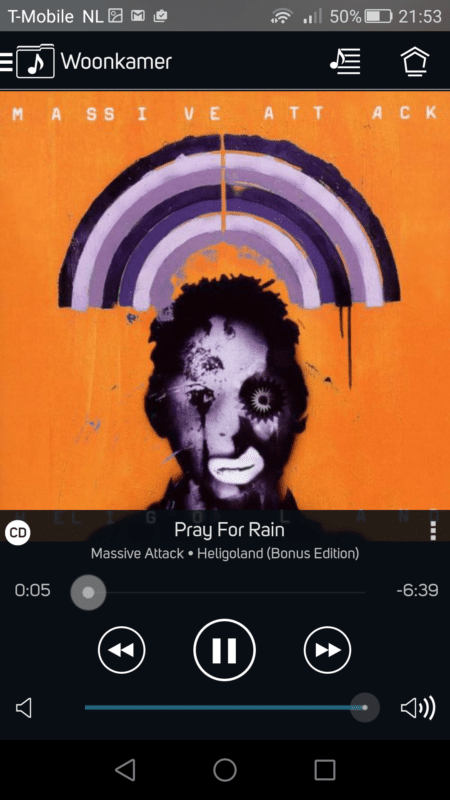Pause the current song
The width and height of the screenshot is (450, 800).
224,650
